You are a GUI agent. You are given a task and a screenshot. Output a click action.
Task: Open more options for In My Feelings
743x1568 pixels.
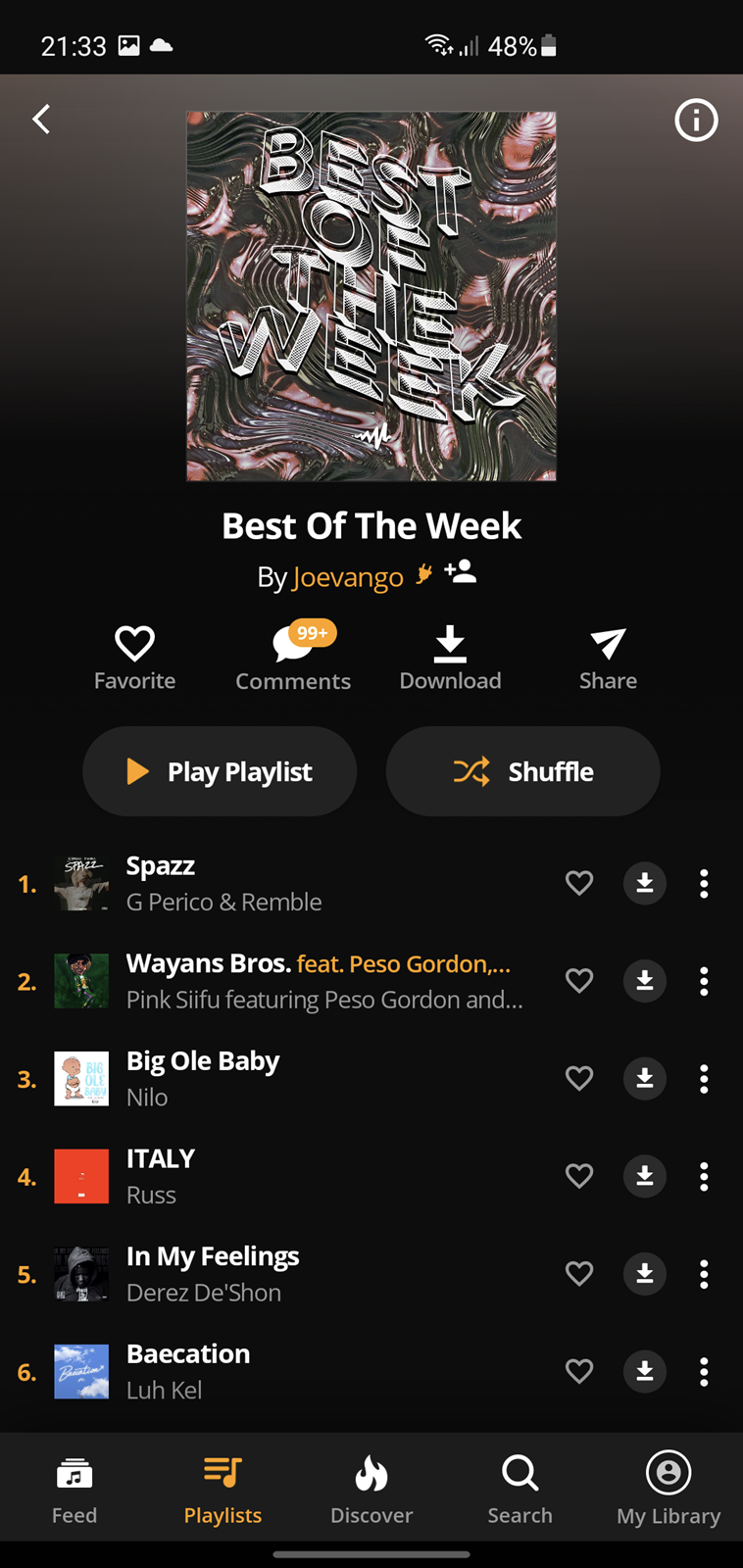(x=704, y=1273)
